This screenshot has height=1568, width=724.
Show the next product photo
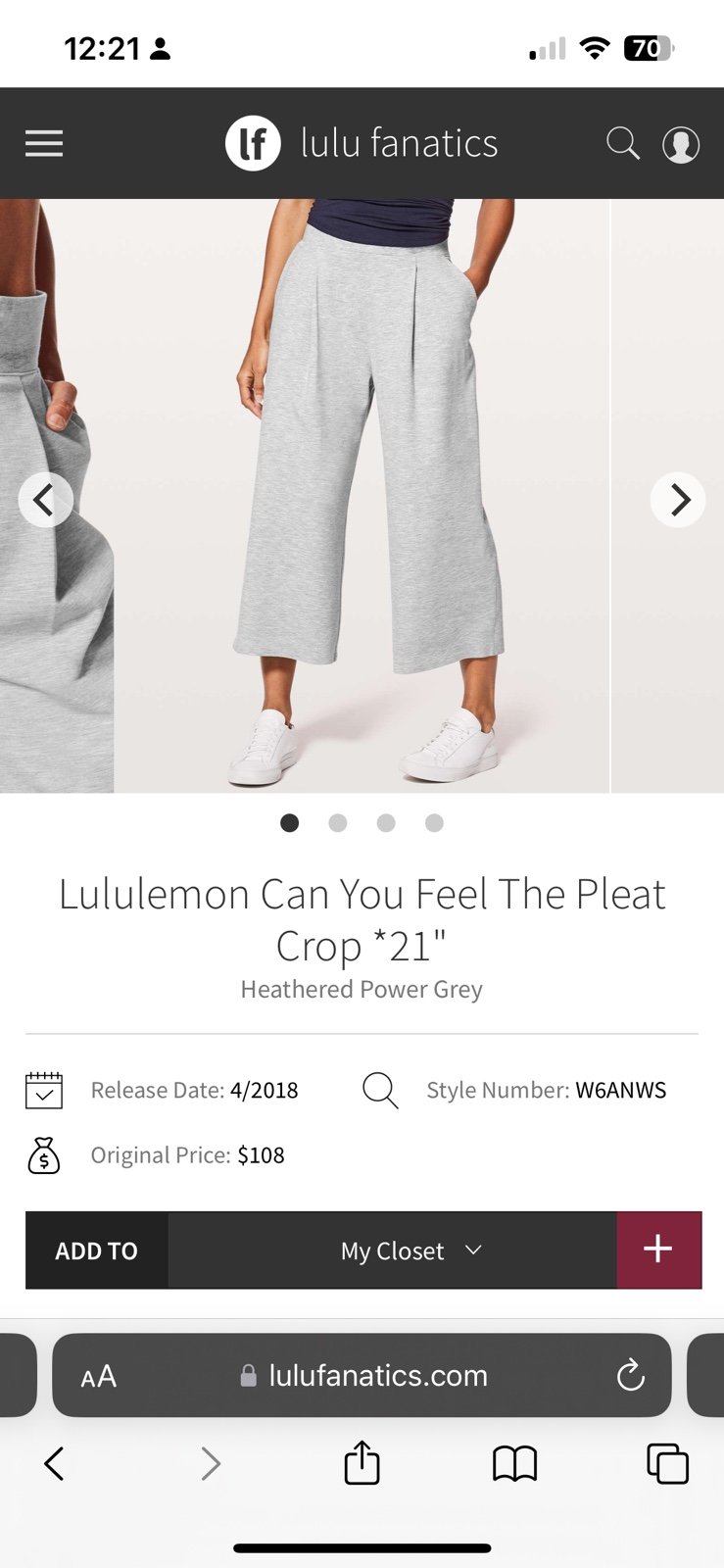(678, 500)
